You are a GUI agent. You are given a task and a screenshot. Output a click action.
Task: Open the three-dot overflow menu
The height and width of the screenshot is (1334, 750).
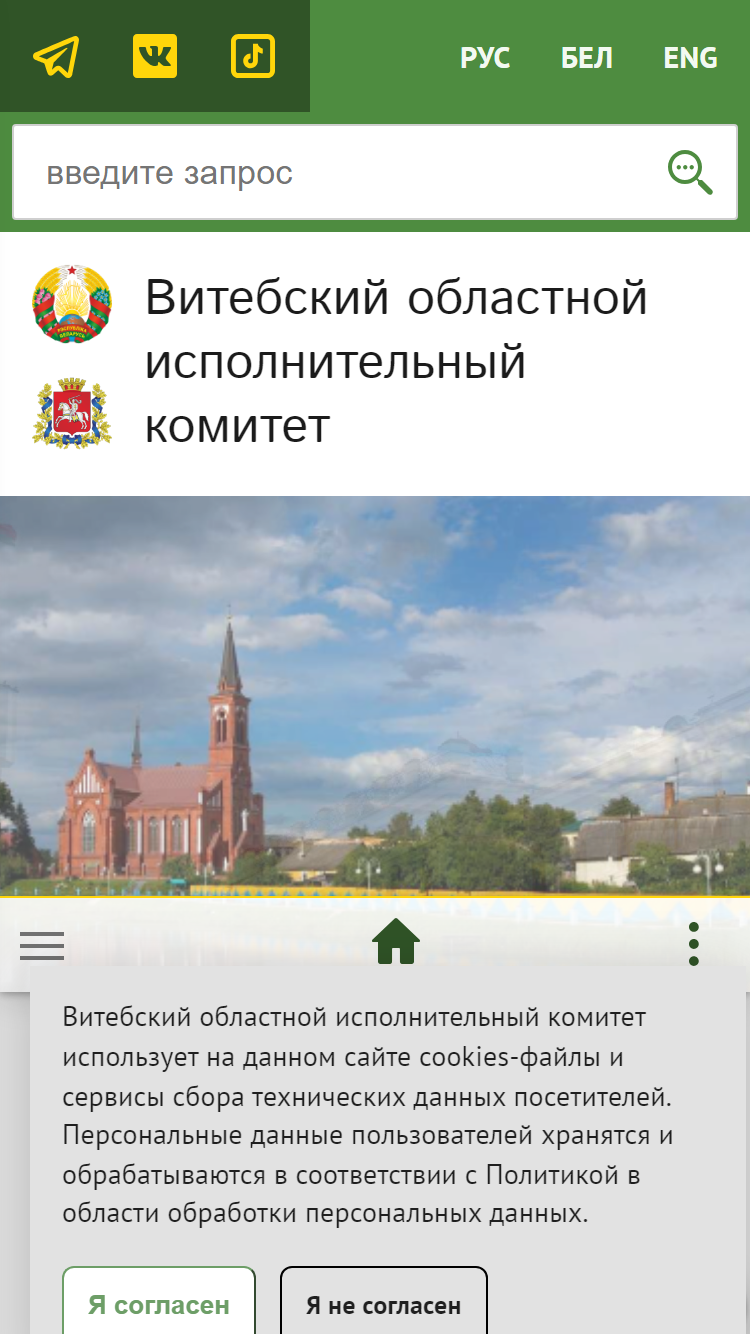tap(693, 944)
